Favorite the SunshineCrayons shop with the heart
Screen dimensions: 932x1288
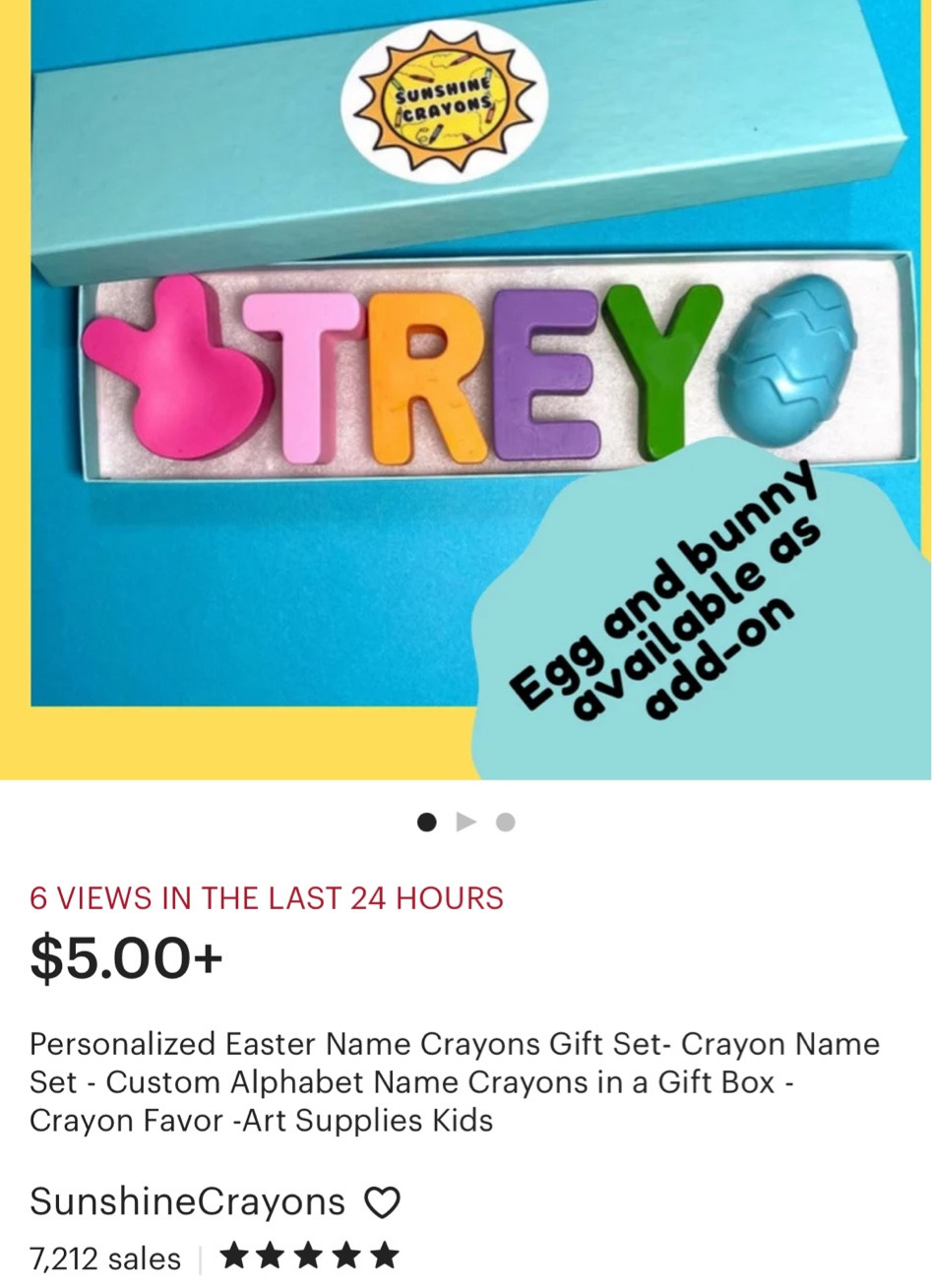pyautogui.click(x=382, y=1202)
